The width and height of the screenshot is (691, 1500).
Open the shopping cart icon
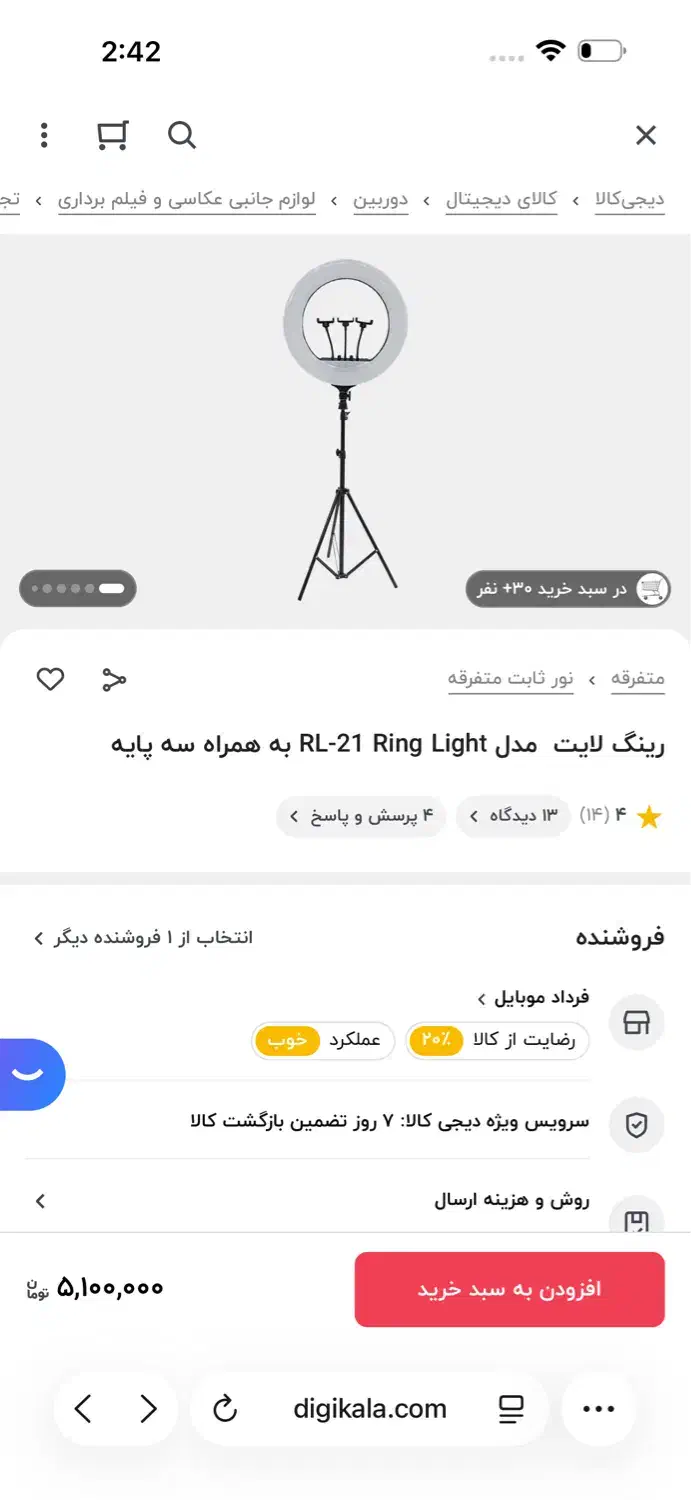pos(112,135)
